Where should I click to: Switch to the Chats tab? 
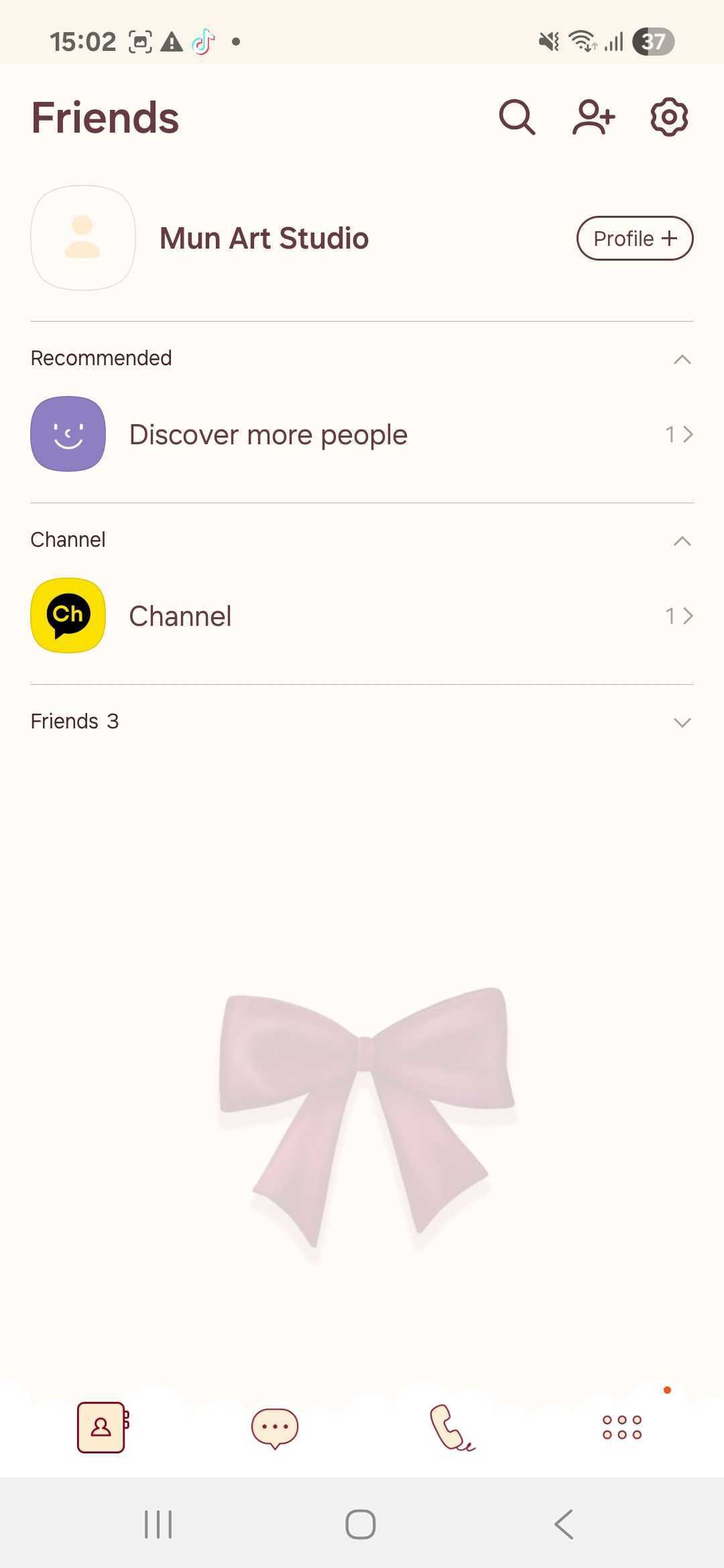274,1427
